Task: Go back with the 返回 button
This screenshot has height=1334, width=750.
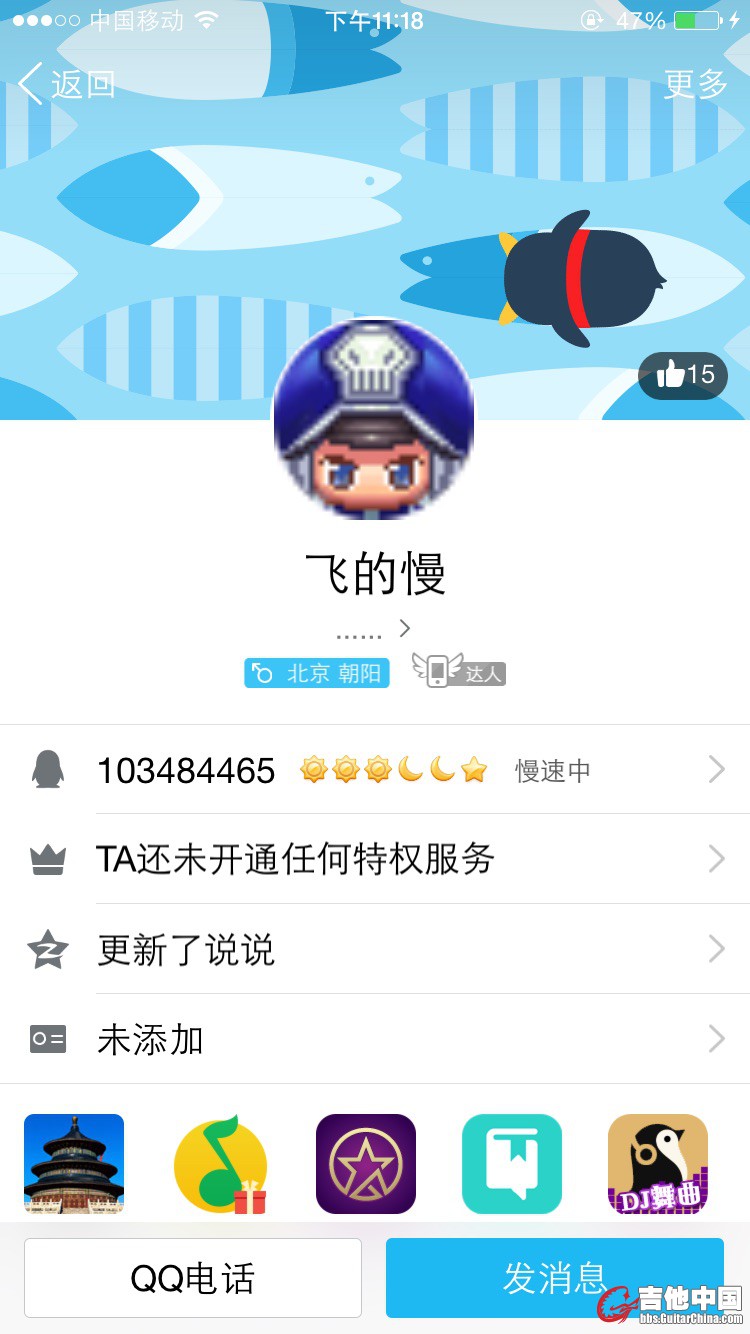Action: pyautogui.click(x=67, y=85)
